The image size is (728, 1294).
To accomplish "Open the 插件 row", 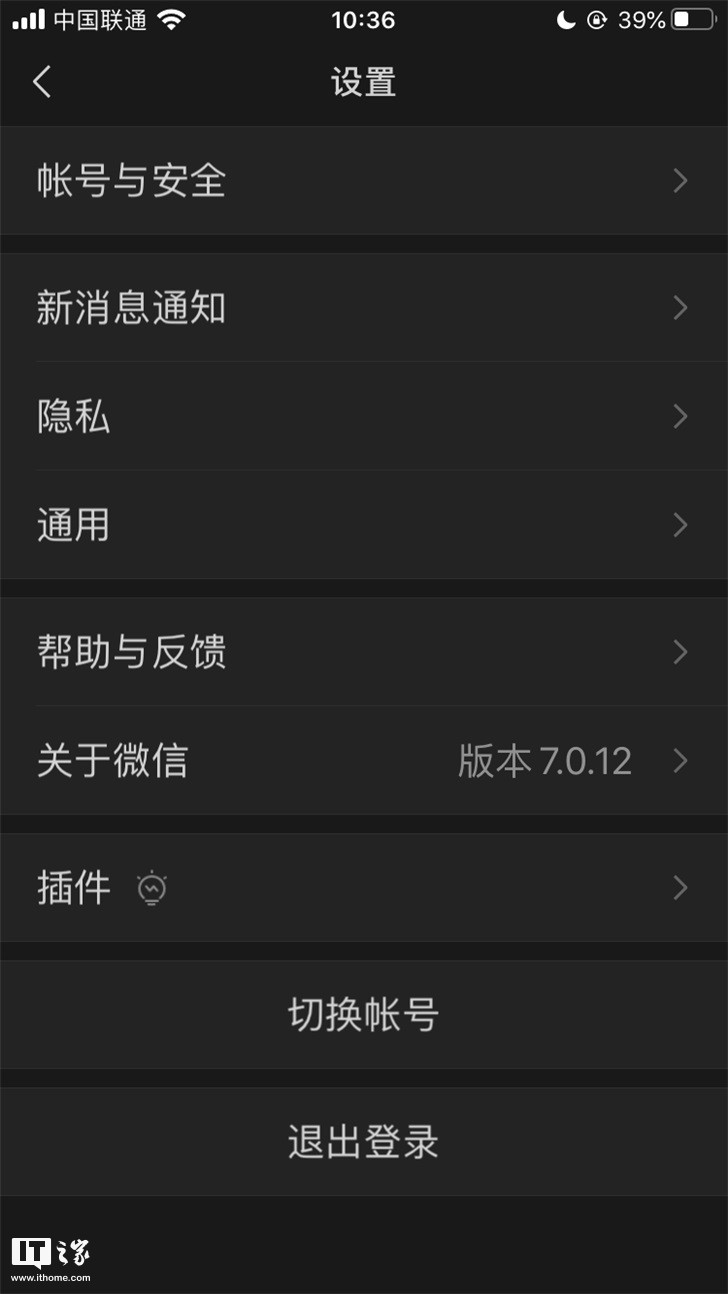I will (364, 888).
